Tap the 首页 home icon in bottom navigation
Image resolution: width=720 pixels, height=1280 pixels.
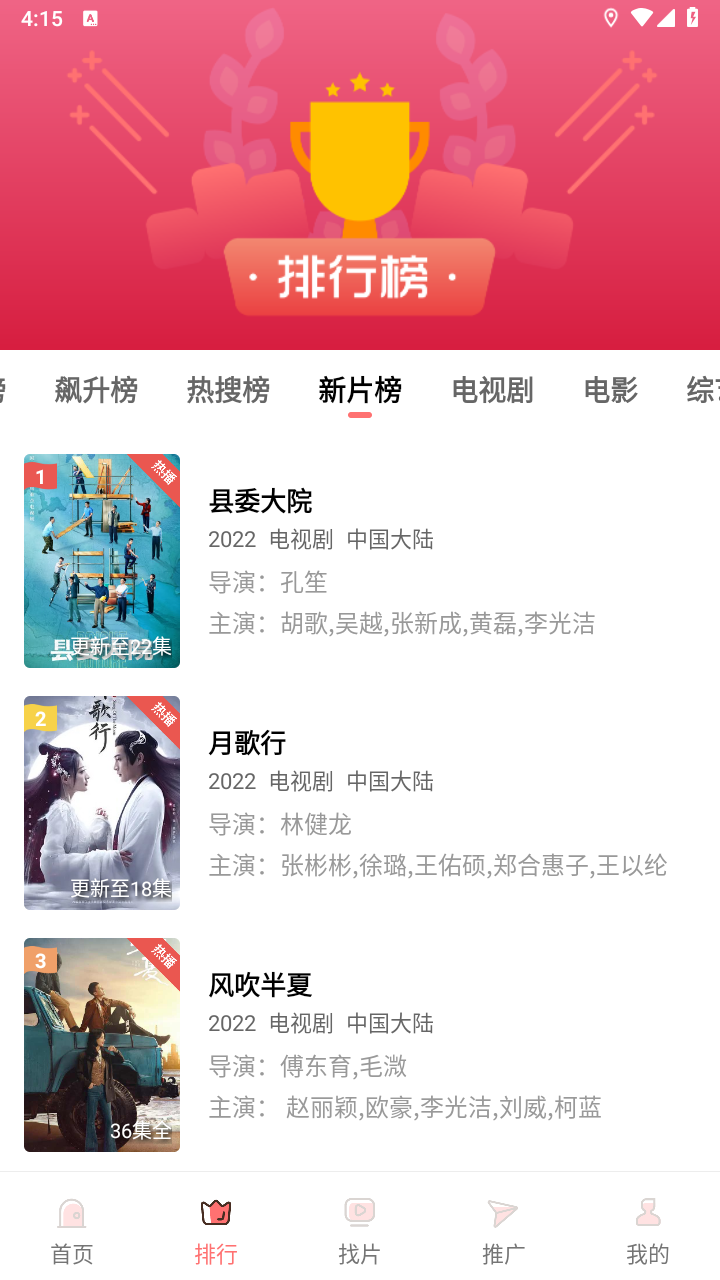point(70,1211)
